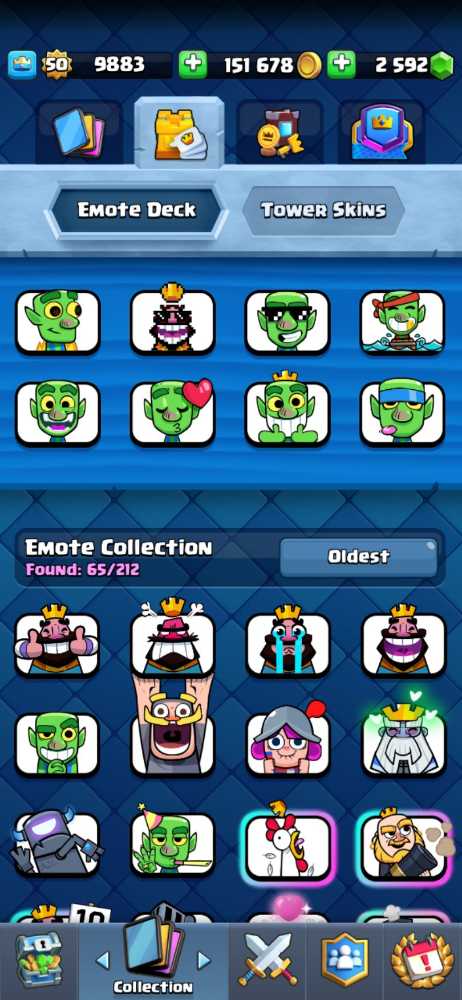The width and height of the screenshot is (462, 1000).
Task: Open the shop chest tab
Action: coord(39,960)
